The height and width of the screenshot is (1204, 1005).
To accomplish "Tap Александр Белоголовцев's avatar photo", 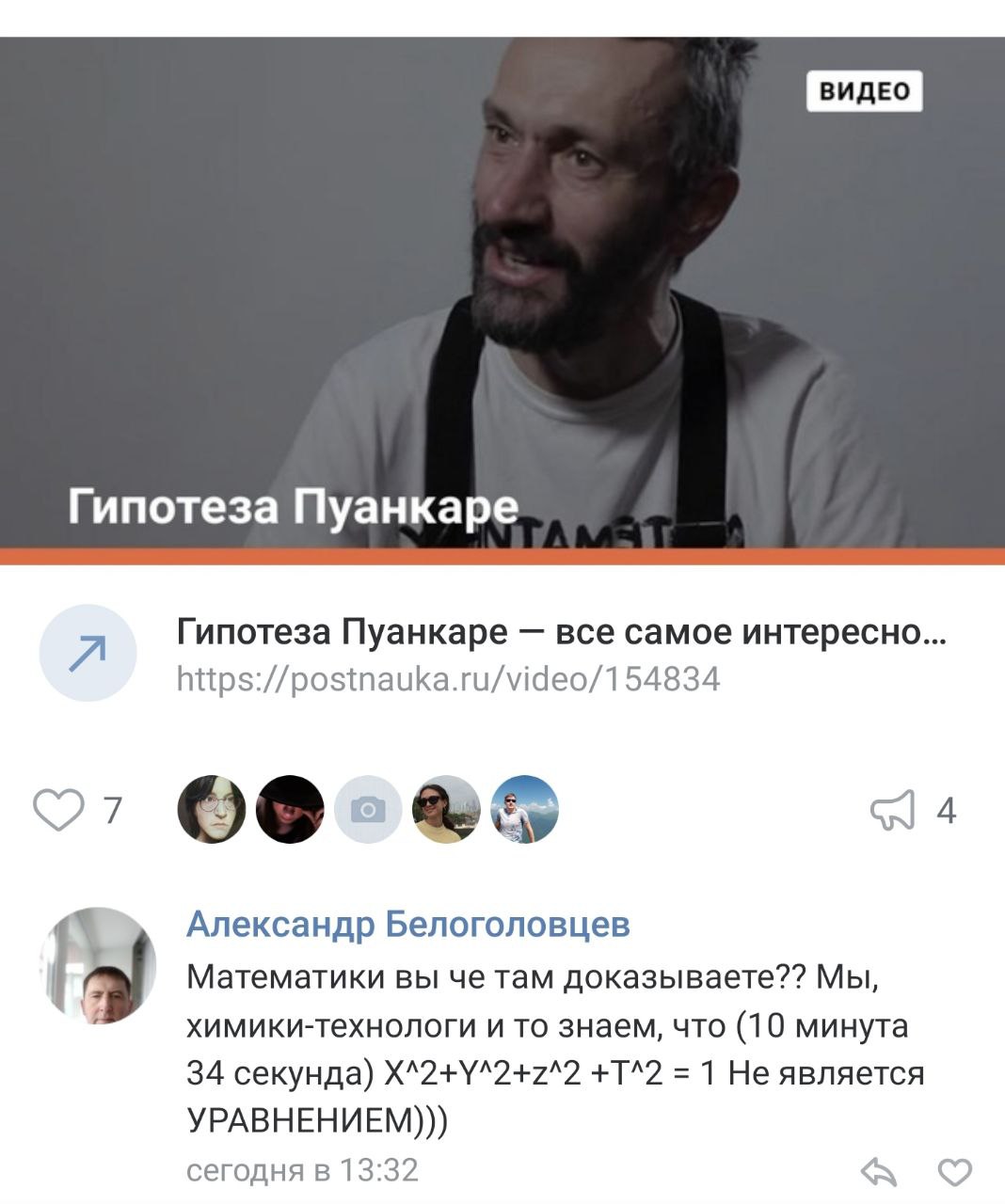I will (x=99, y=966).
